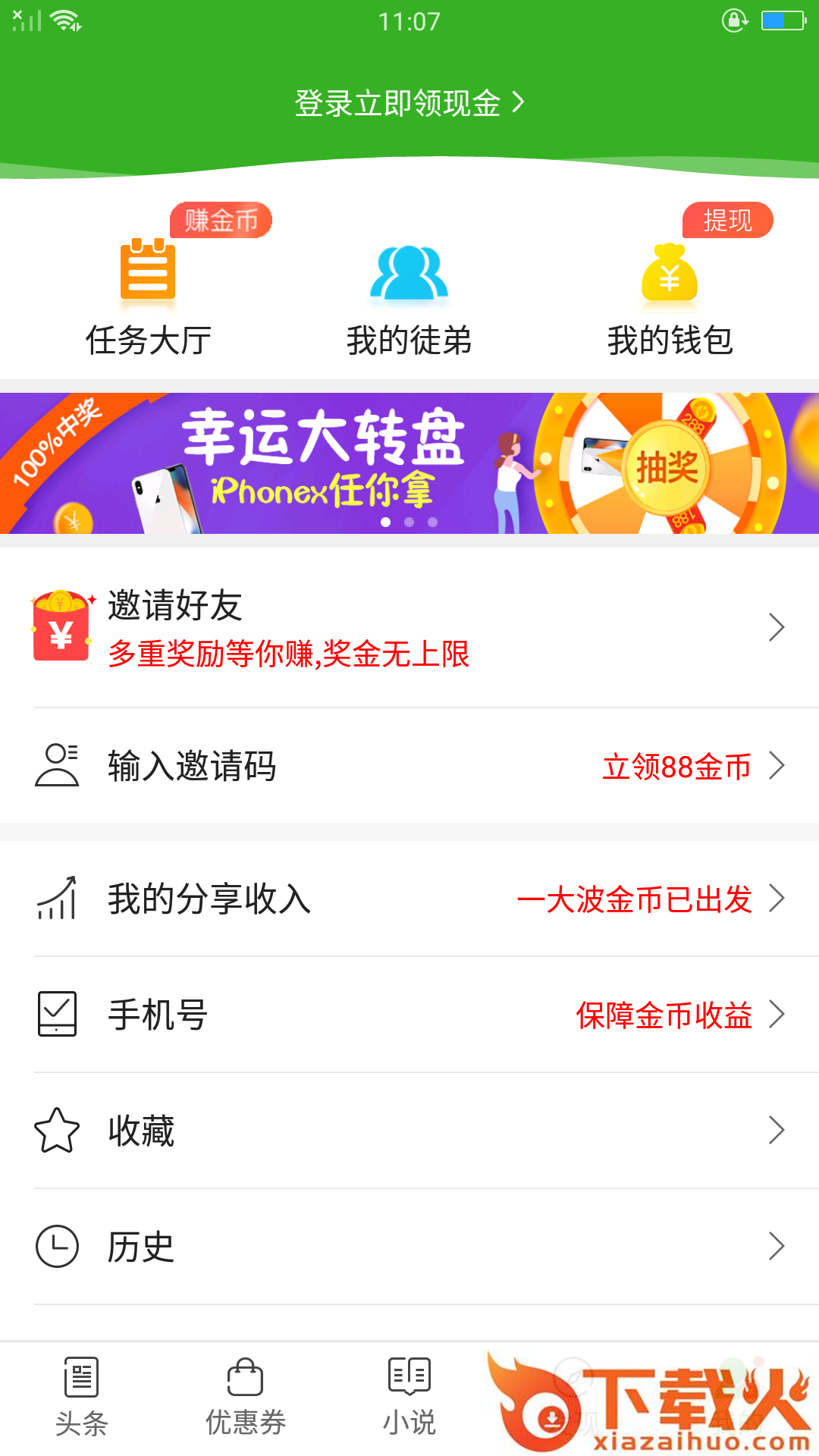Open 收藏 favorites

tap(409, 1131)
